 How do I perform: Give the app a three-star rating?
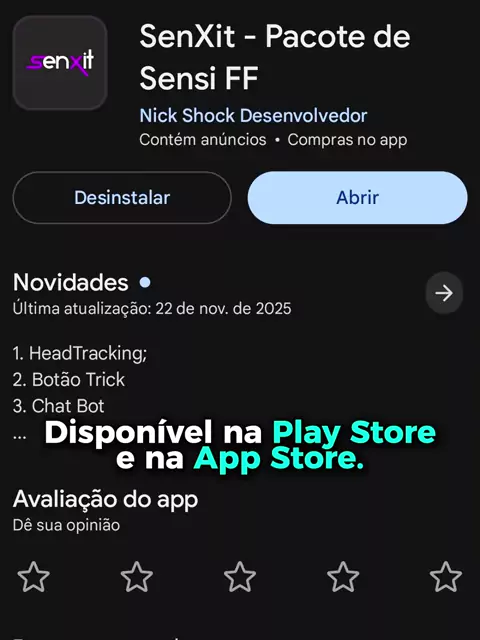[240, 576]
